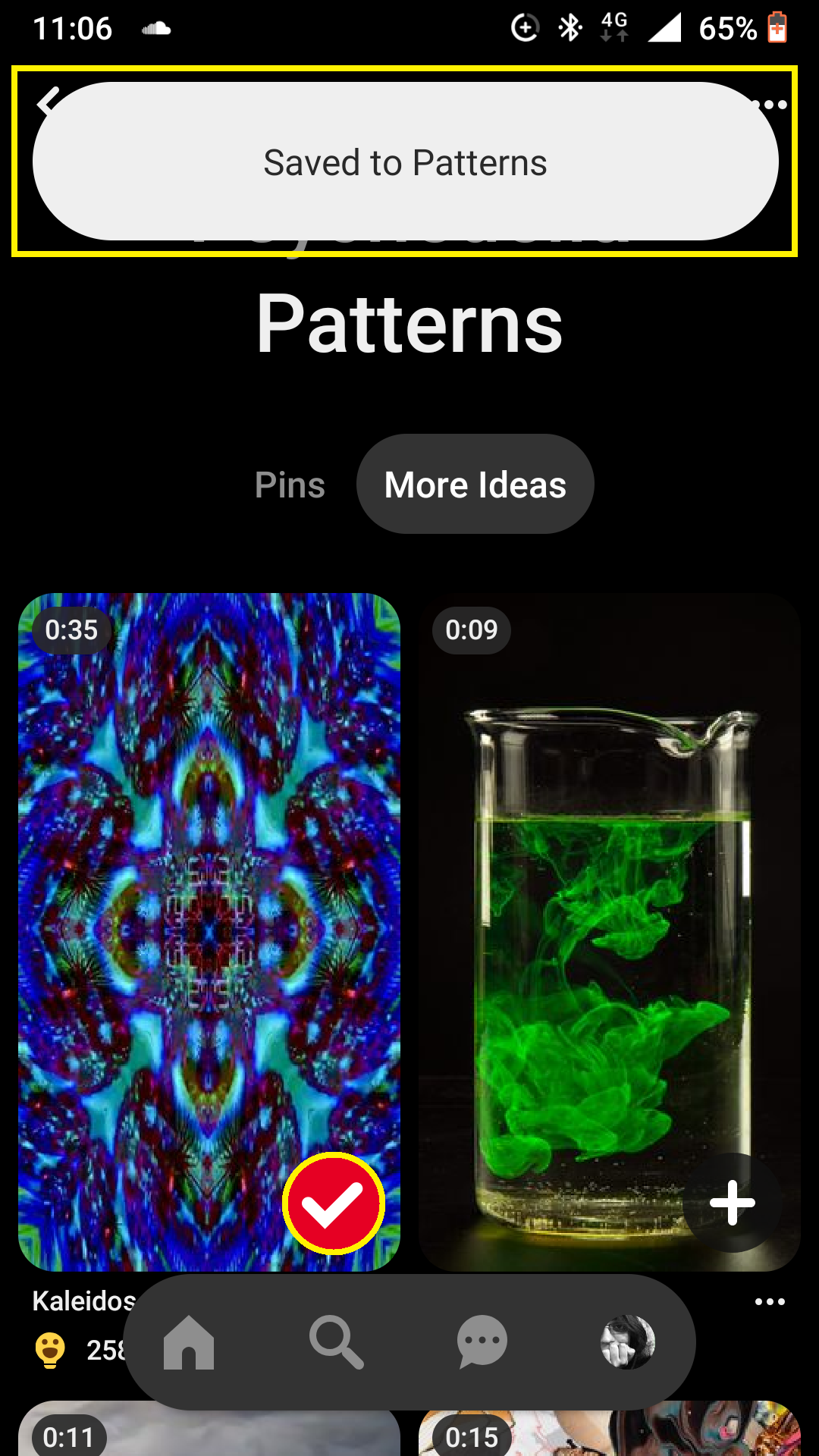Screen dimensions: 819x1456
Task: Open the messages tab
Action: click(x=482, y=1342)
